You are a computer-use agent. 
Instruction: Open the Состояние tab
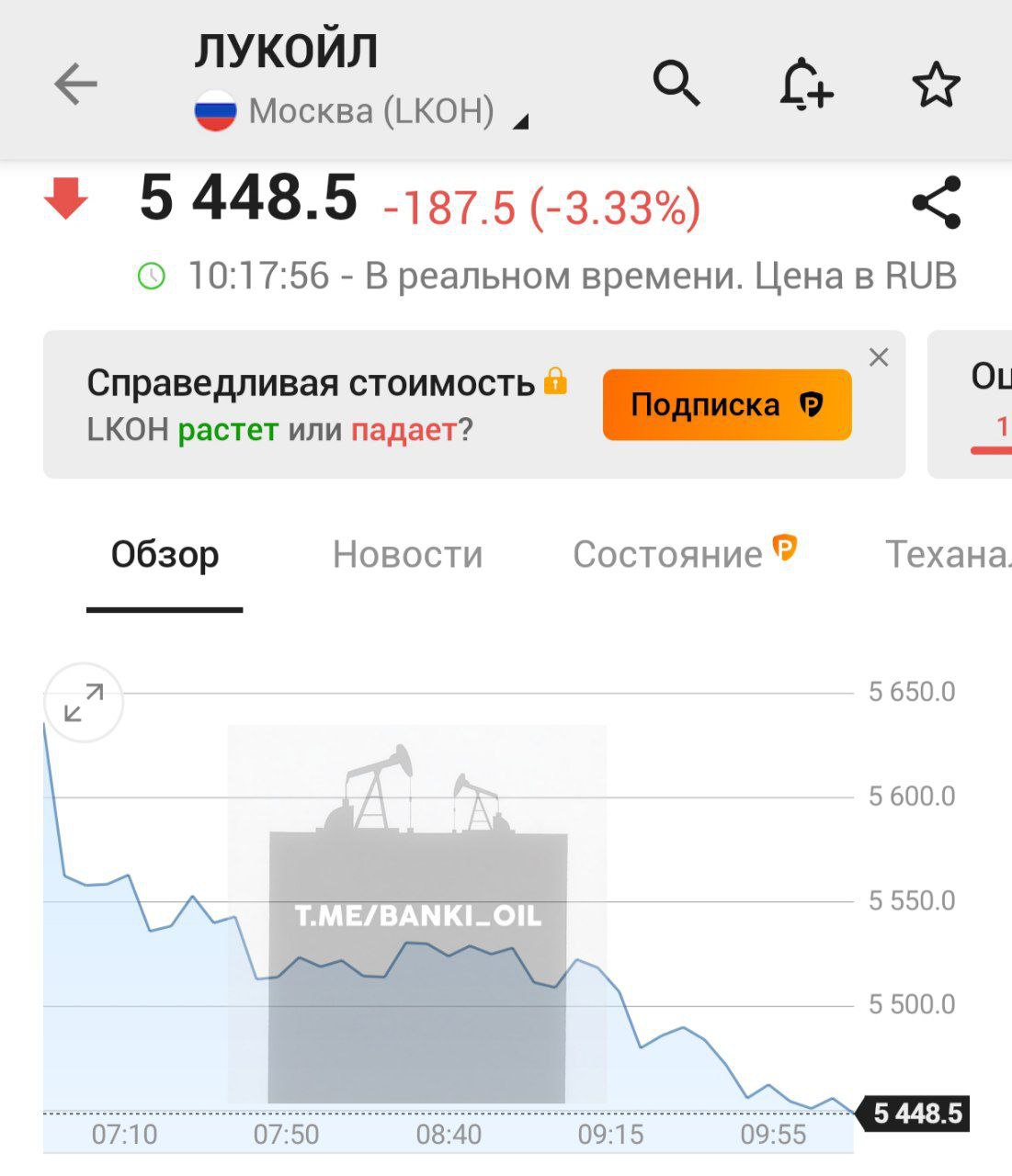668,555
